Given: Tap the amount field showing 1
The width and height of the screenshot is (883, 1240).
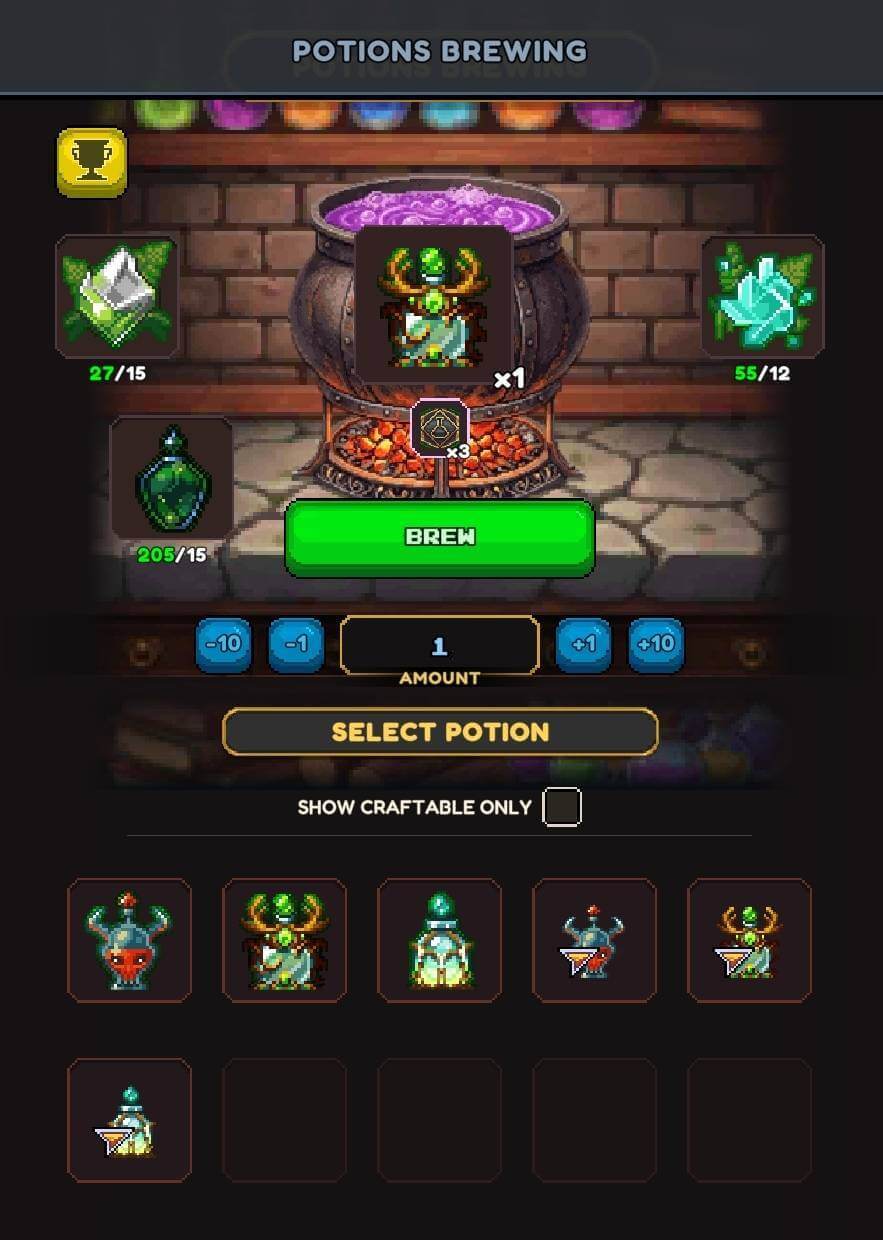Looking at the screenshot, I should point(440,646).
